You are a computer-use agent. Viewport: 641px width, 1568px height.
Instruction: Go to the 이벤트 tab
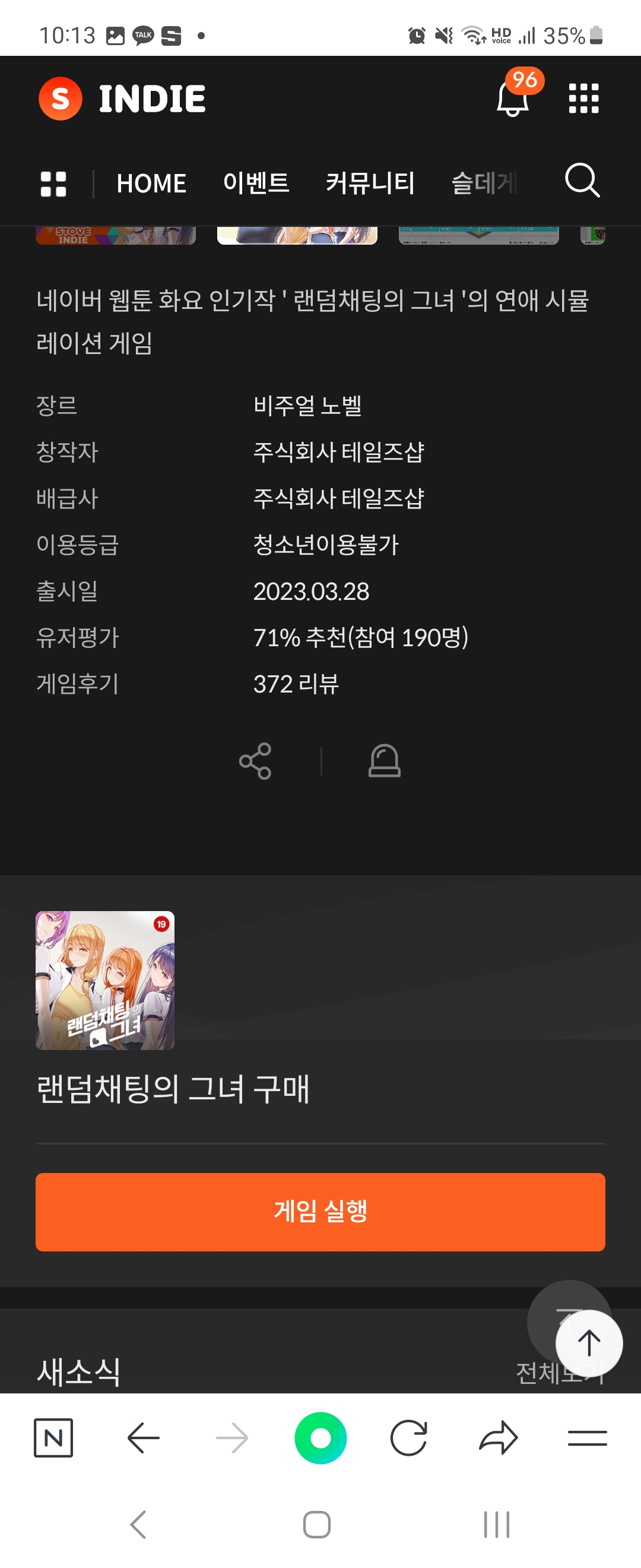pos(256,183)
